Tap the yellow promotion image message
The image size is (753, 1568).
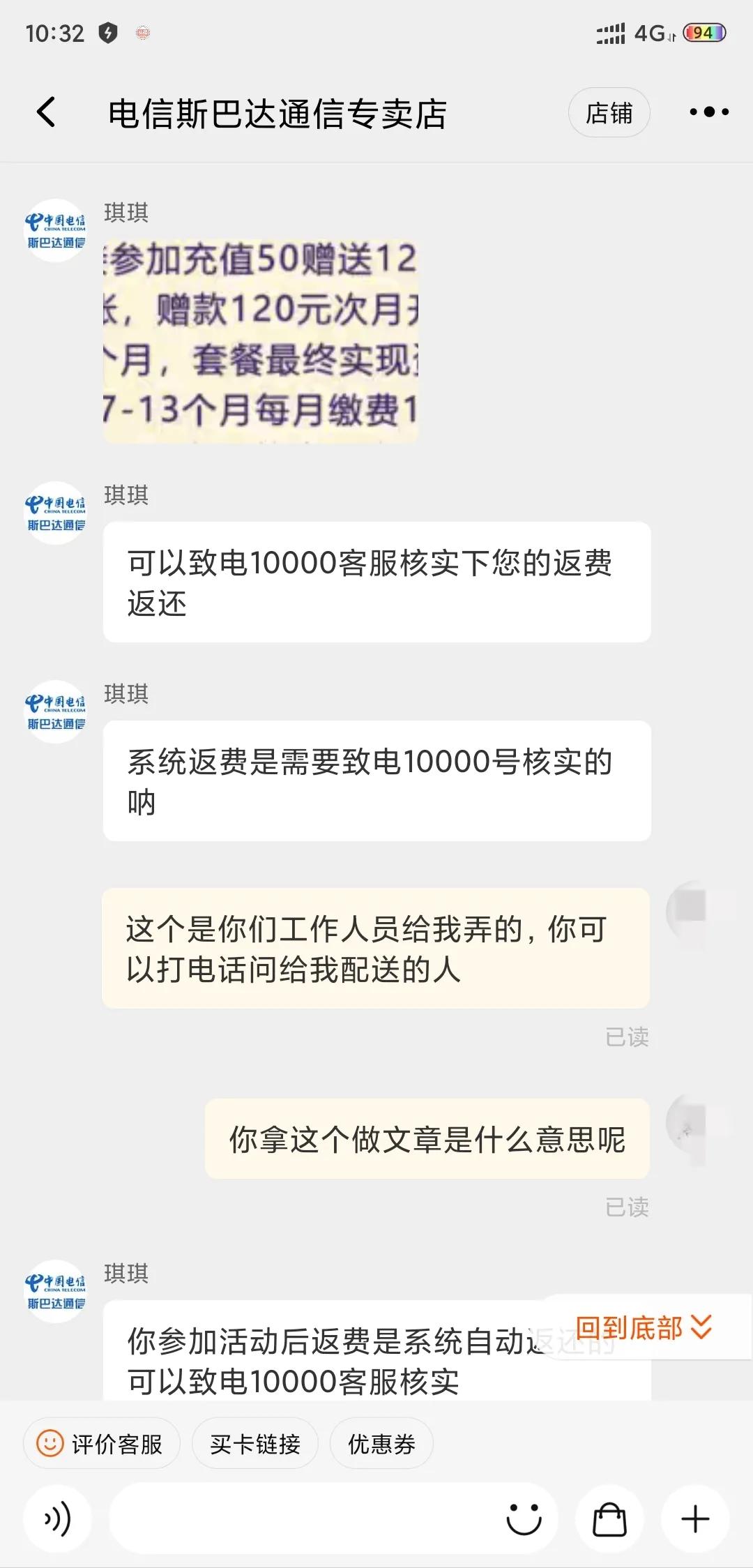tap(263, 342)
